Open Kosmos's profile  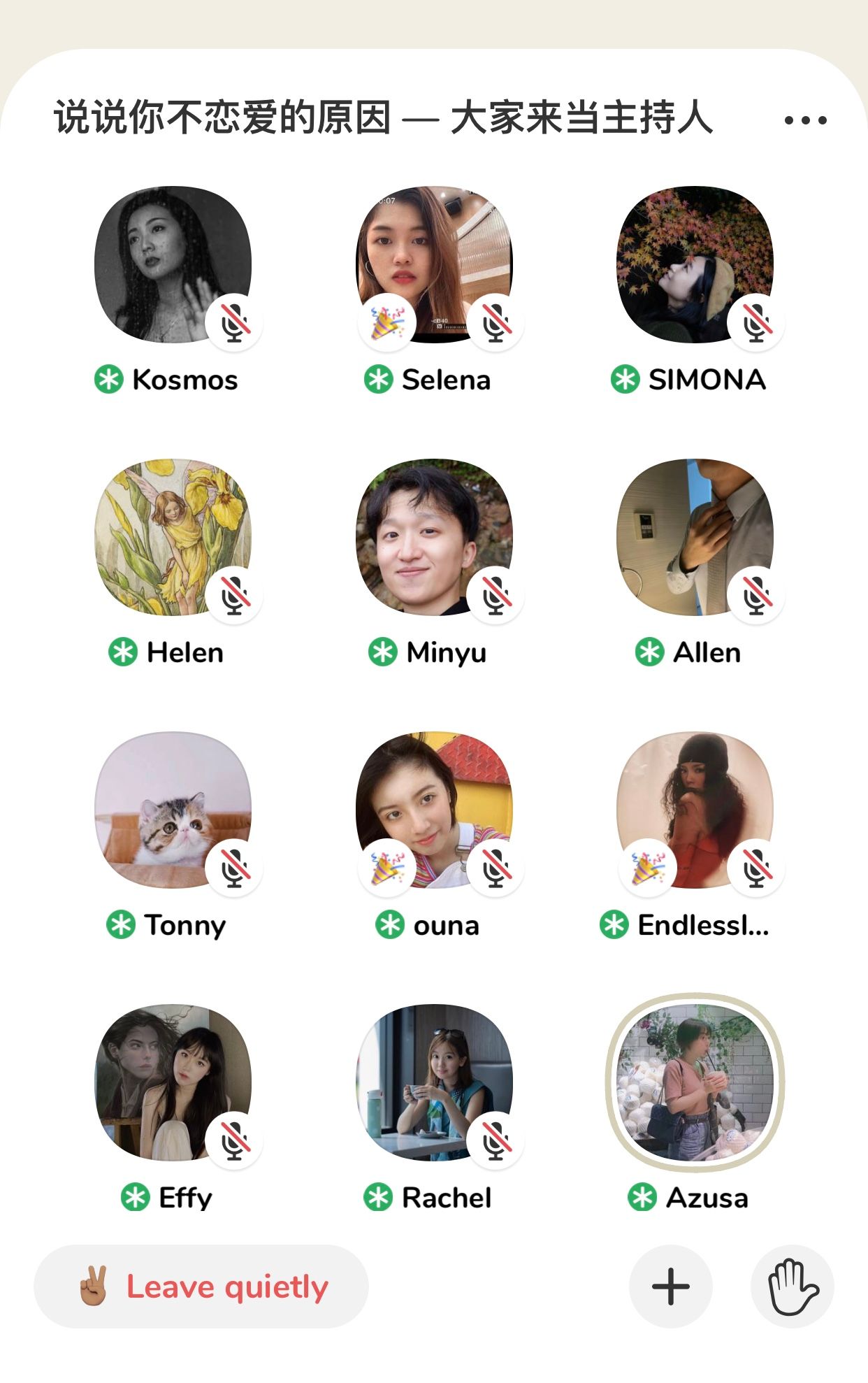tap(173, 264)
